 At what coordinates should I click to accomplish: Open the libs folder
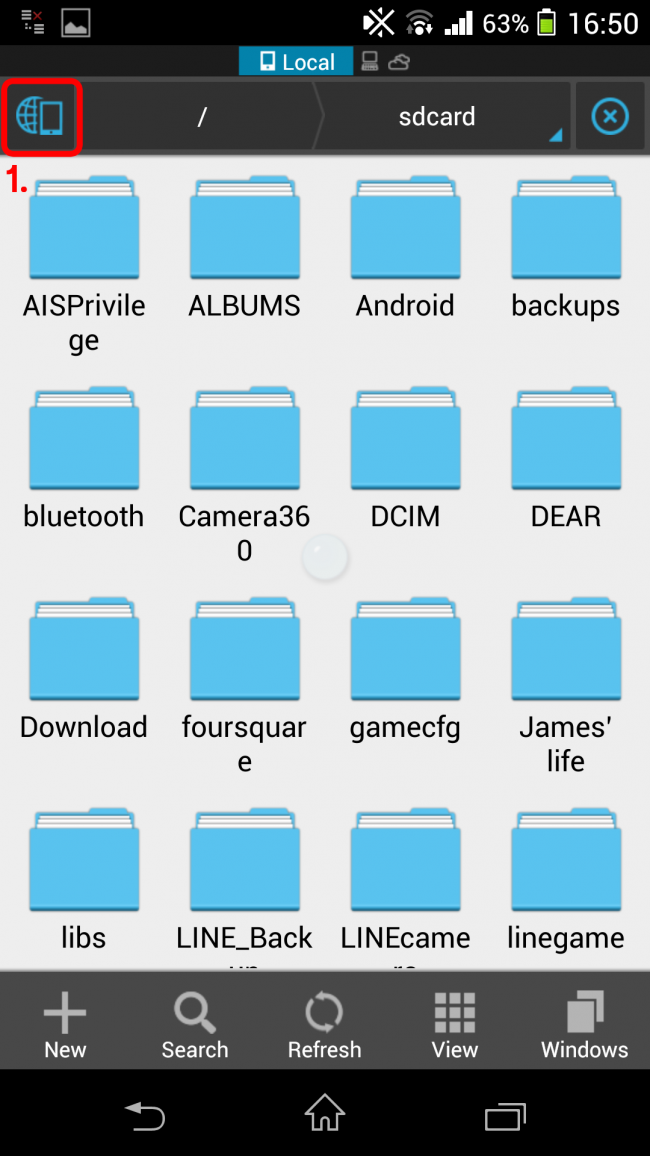click(84, 863)
